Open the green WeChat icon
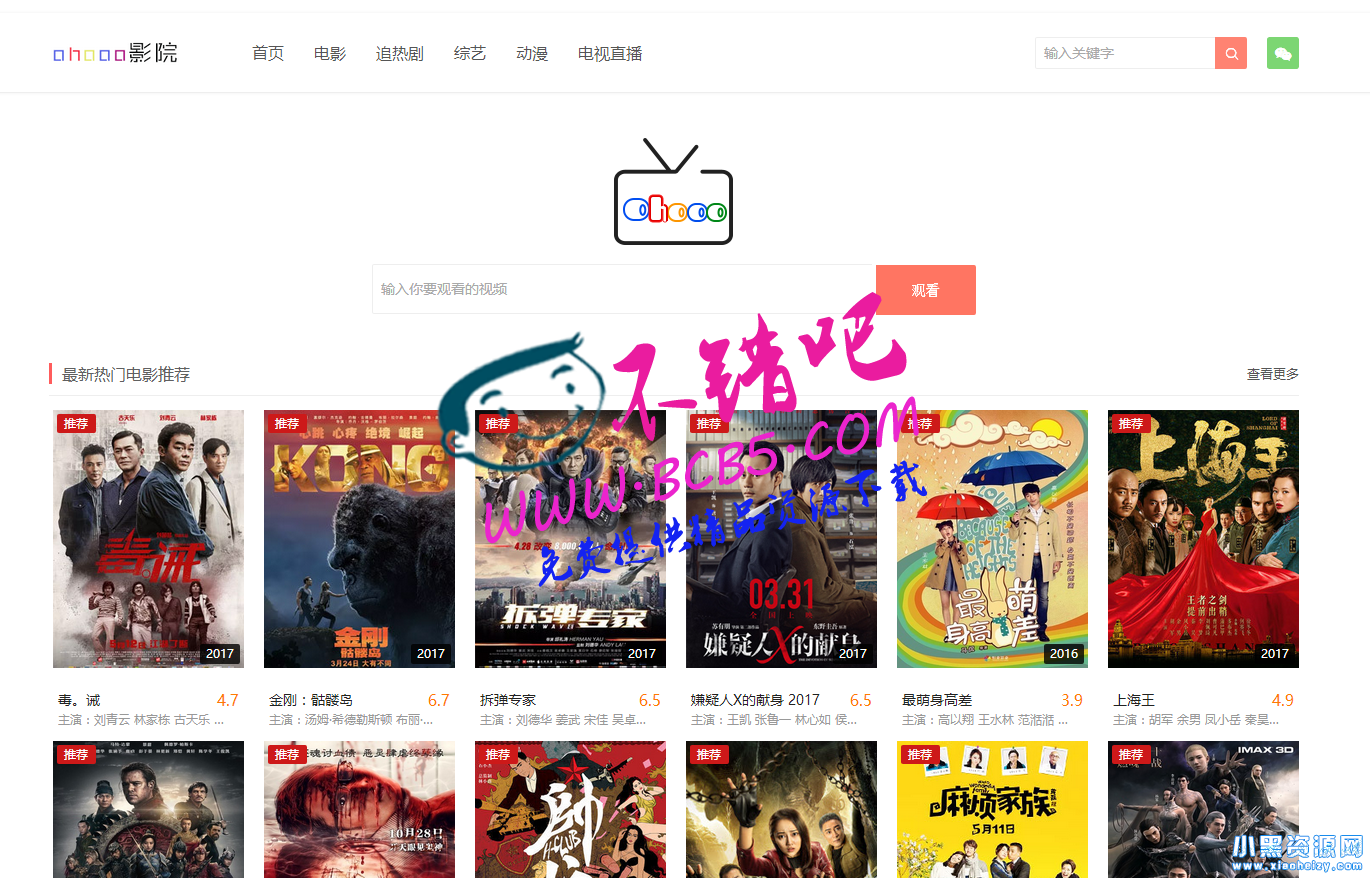This screenshot has width=1370, height=878. [x=1283, y=53]
